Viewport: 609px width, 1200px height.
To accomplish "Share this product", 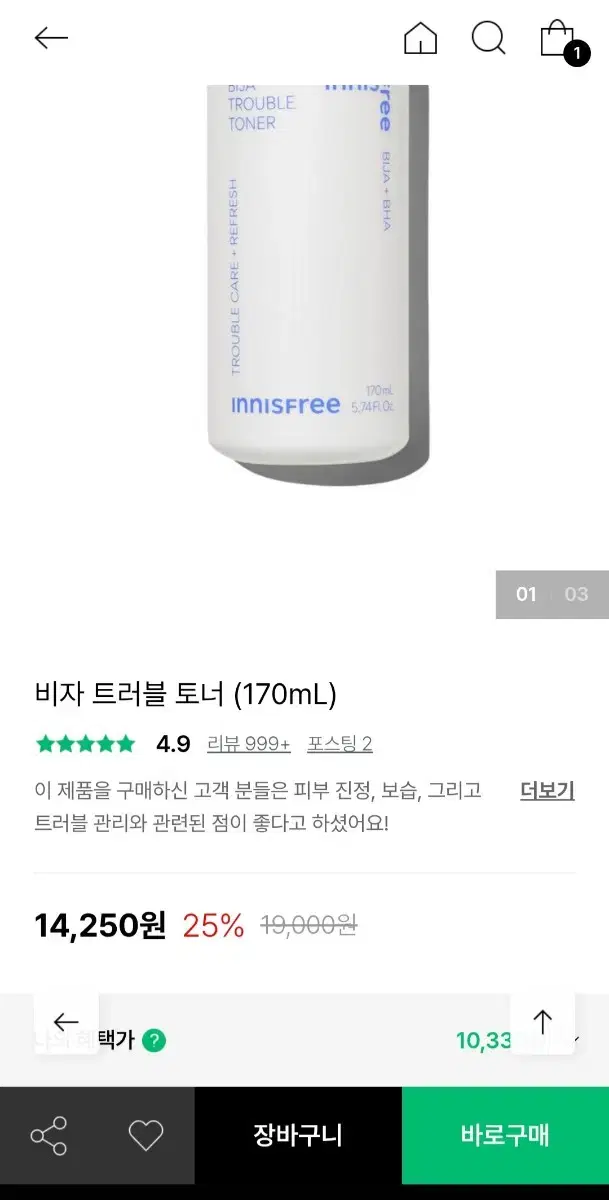I will (48, 1136).
